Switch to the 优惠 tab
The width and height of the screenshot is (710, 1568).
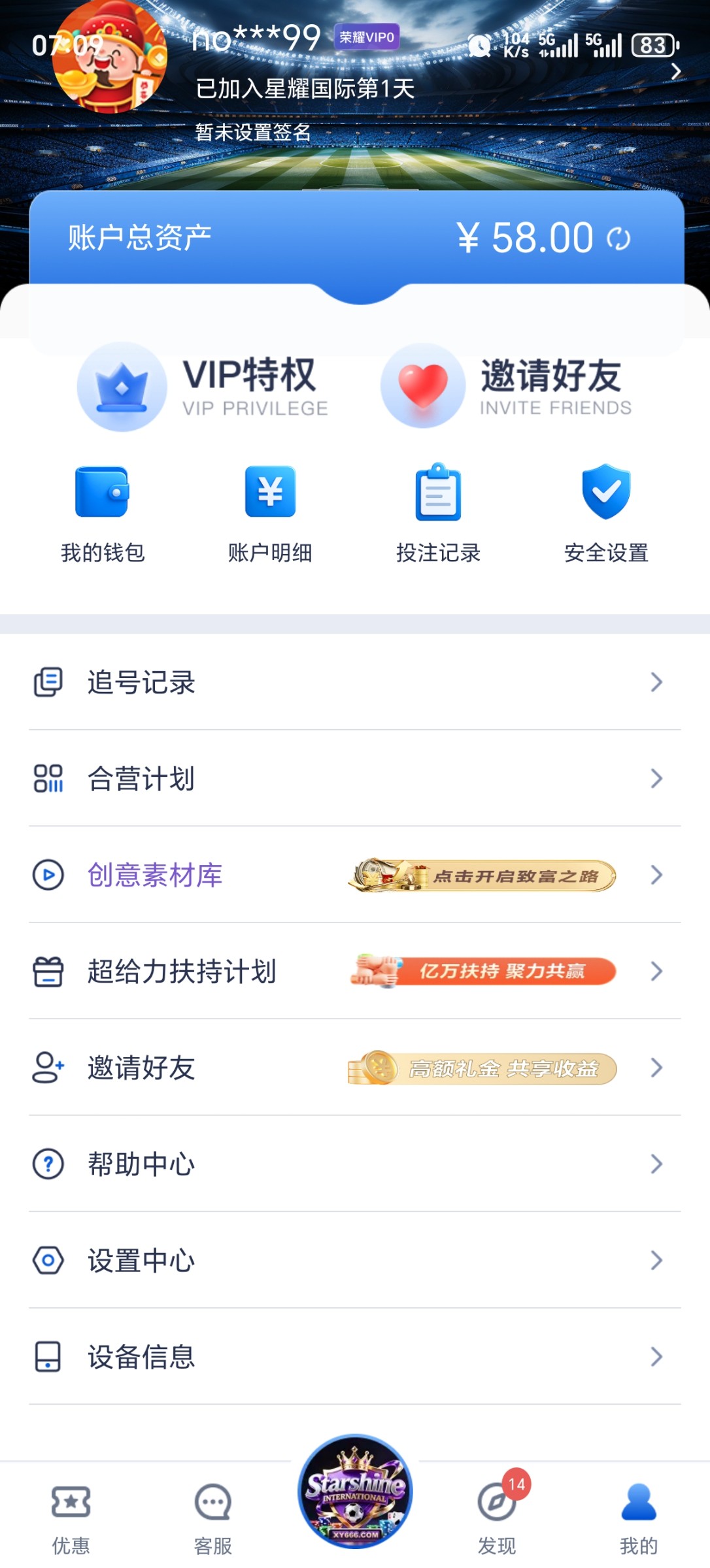click(x=71, y=1517)
